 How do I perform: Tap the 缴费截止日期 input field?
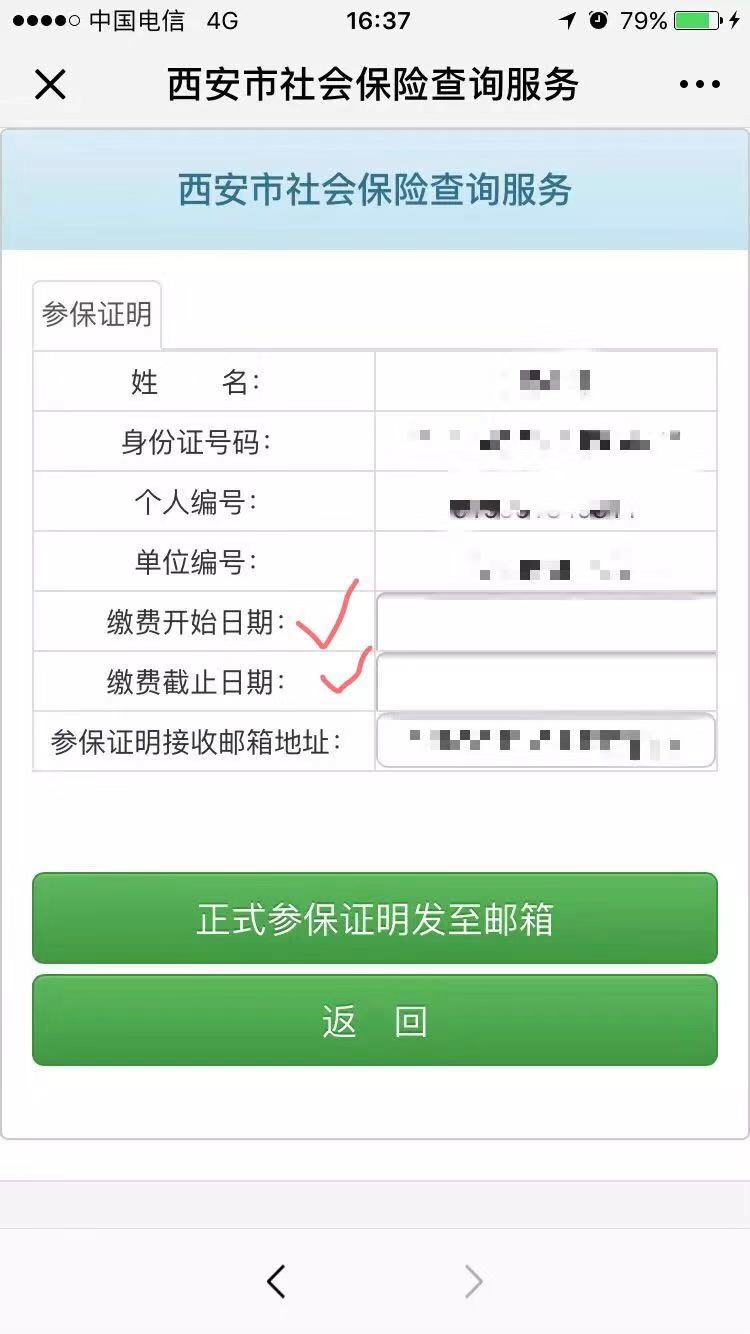point(546,683)
